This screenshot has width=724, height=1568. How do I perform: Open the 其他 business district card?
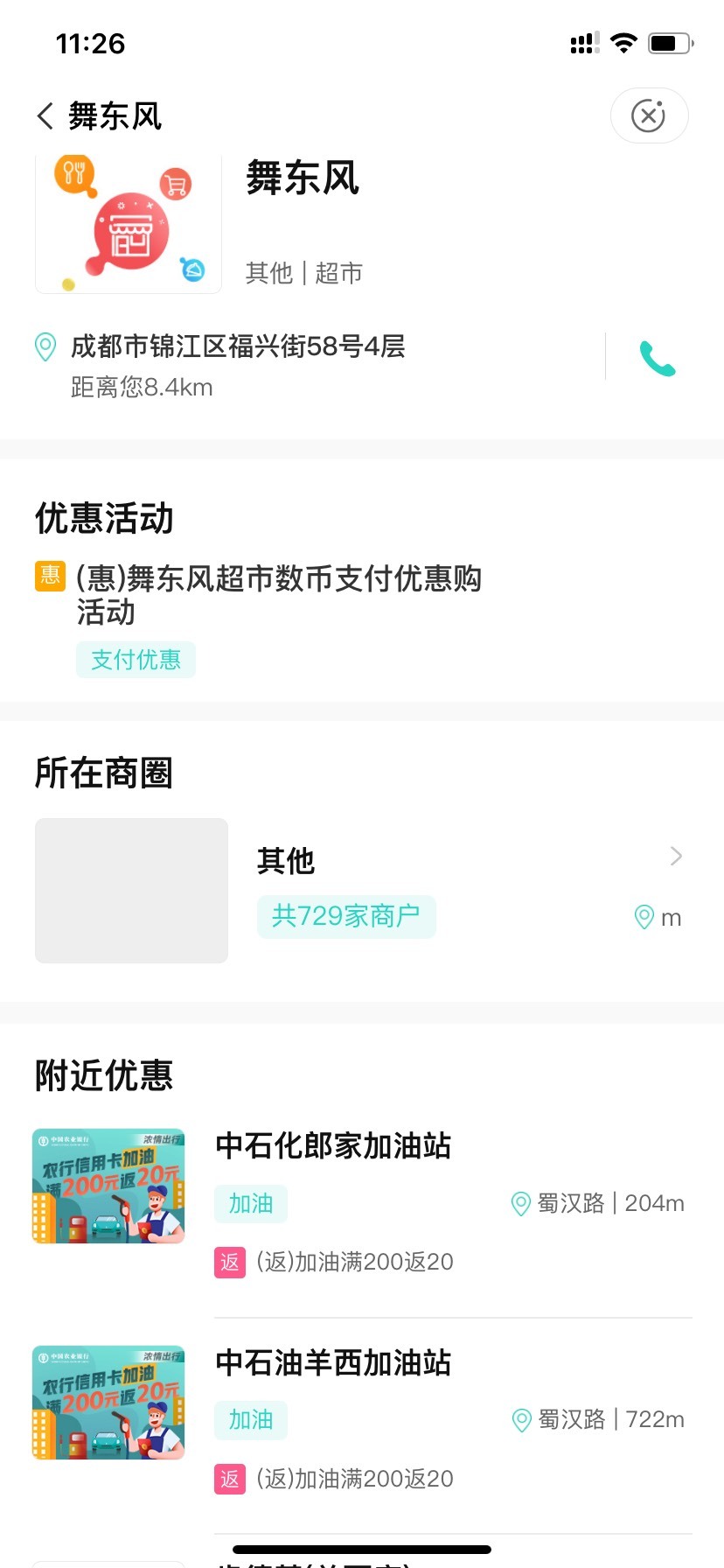362,891
